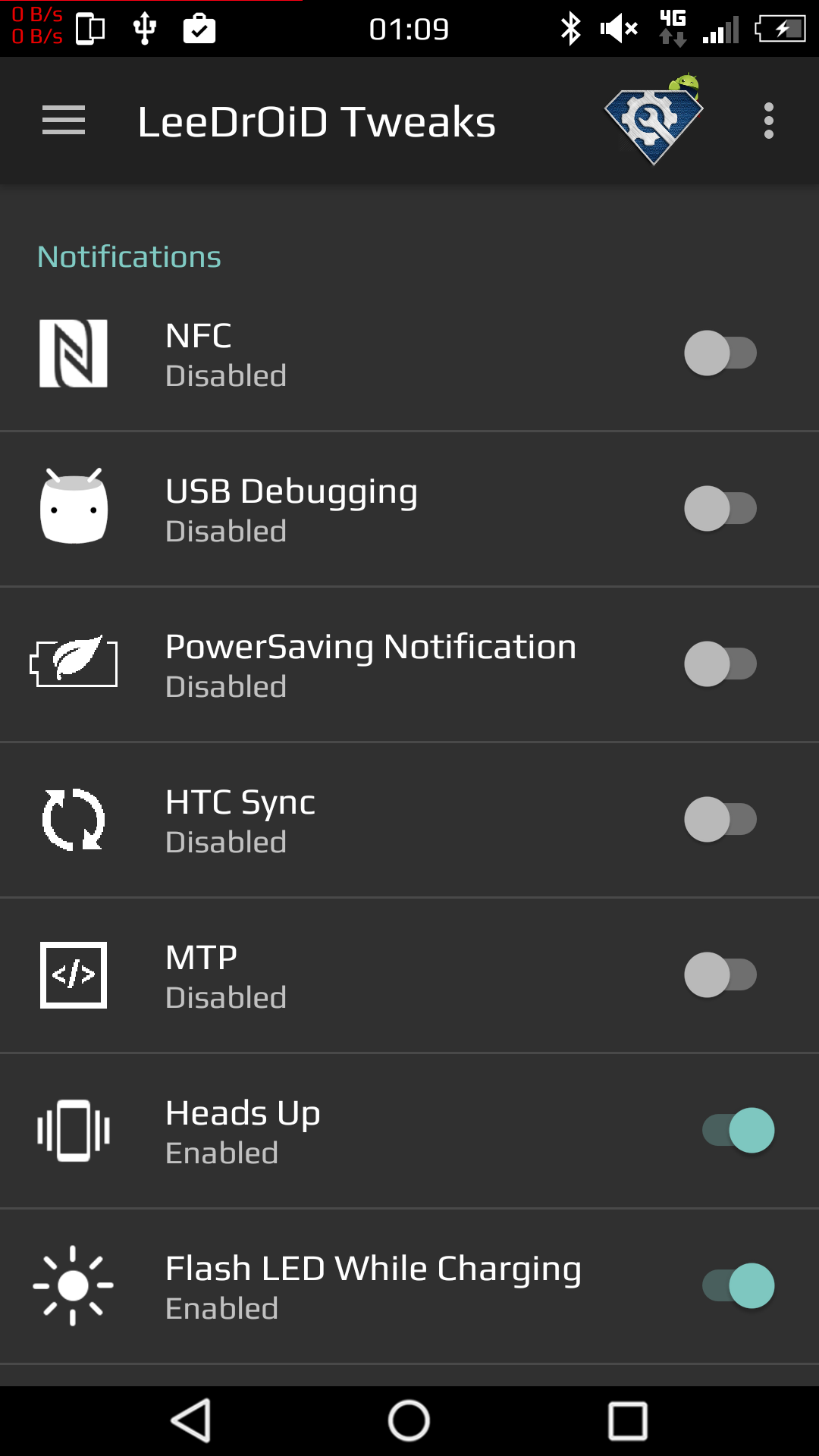This screenshot has width=819, height=1456.
Task: Tap the home button in navigation bar
Action: pos(409,1420)
